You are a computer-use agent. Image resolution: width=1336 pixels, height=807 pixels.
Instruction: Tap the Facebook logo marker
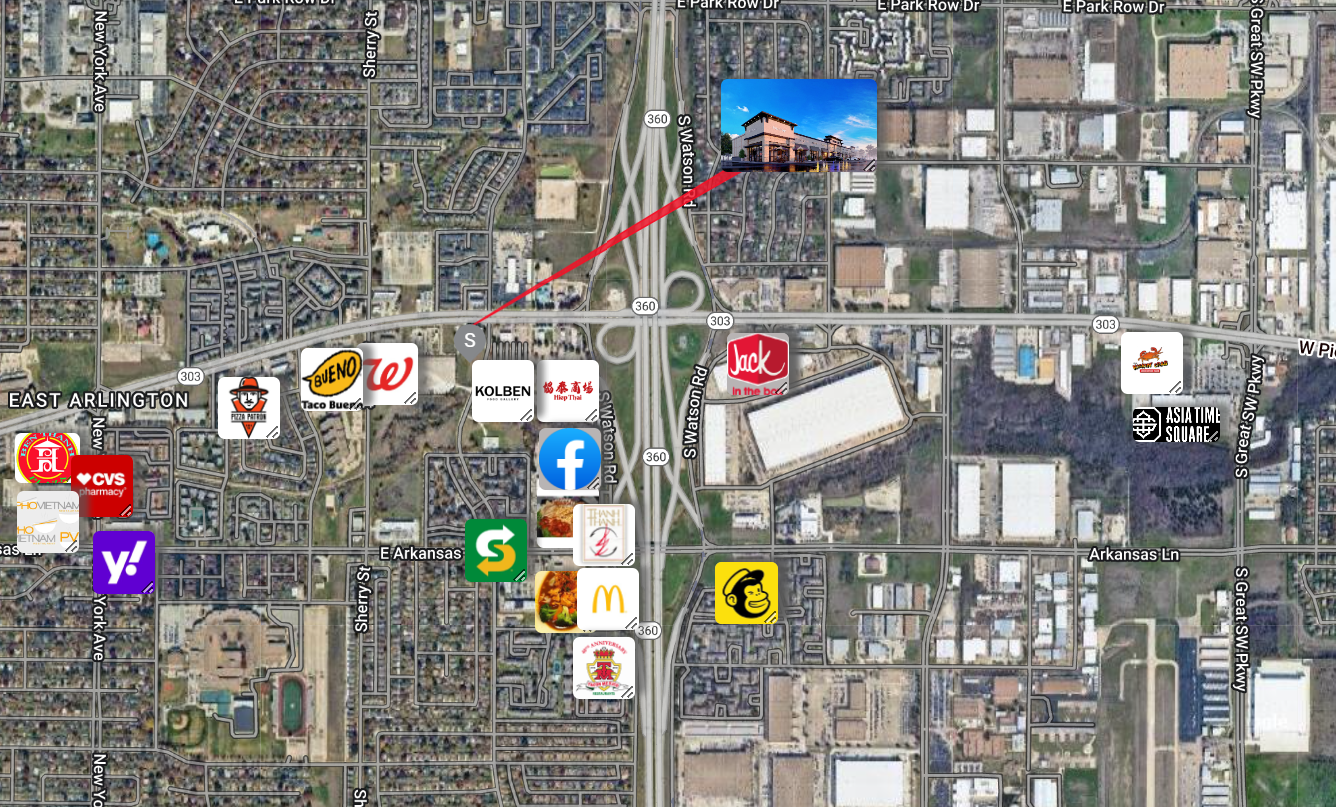569,461
